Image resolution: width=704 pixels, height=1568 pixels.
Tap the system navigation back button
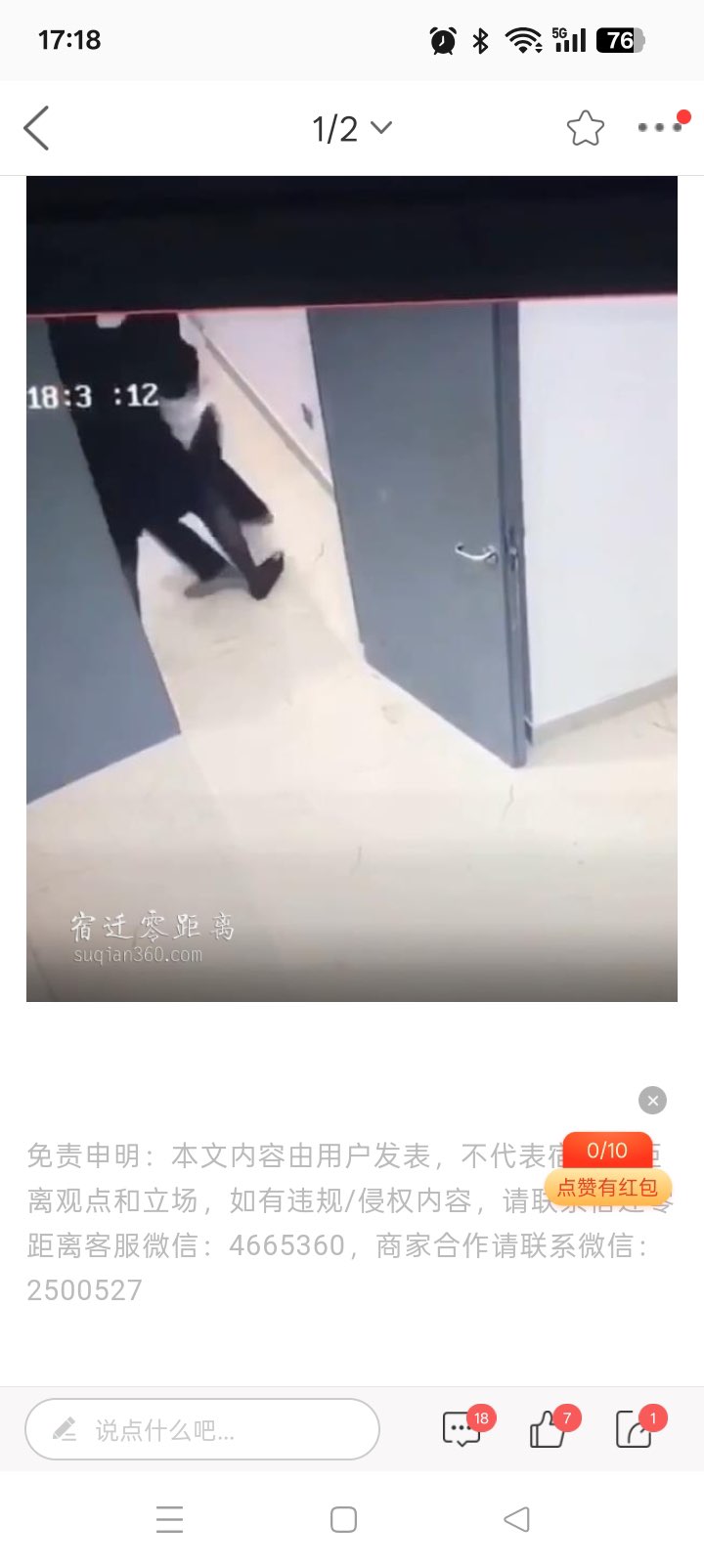point(516,1519)
